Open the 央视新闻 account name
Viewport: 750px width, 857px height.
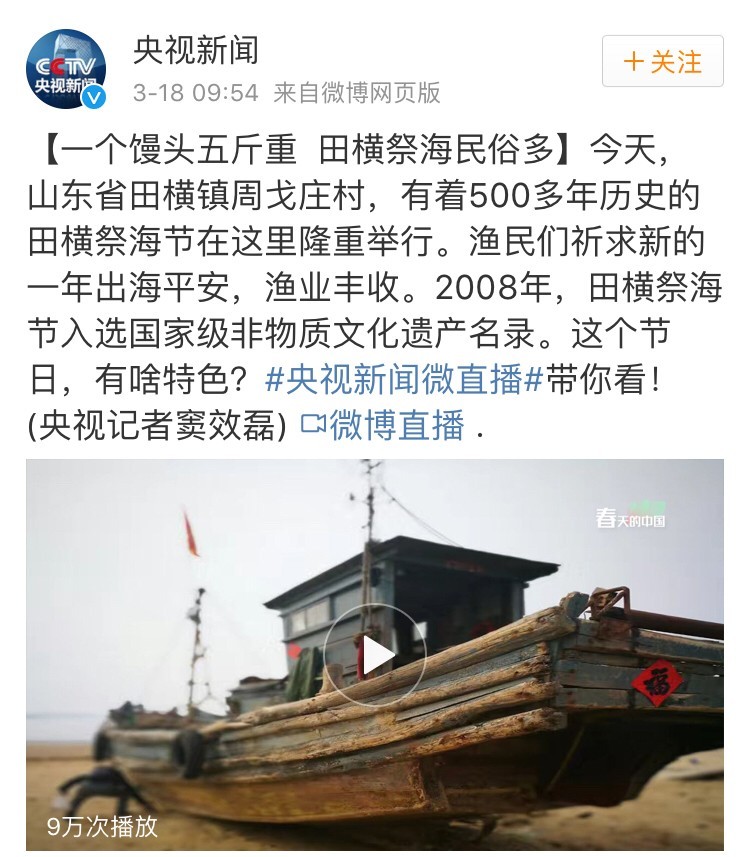[x=196, y=49]
